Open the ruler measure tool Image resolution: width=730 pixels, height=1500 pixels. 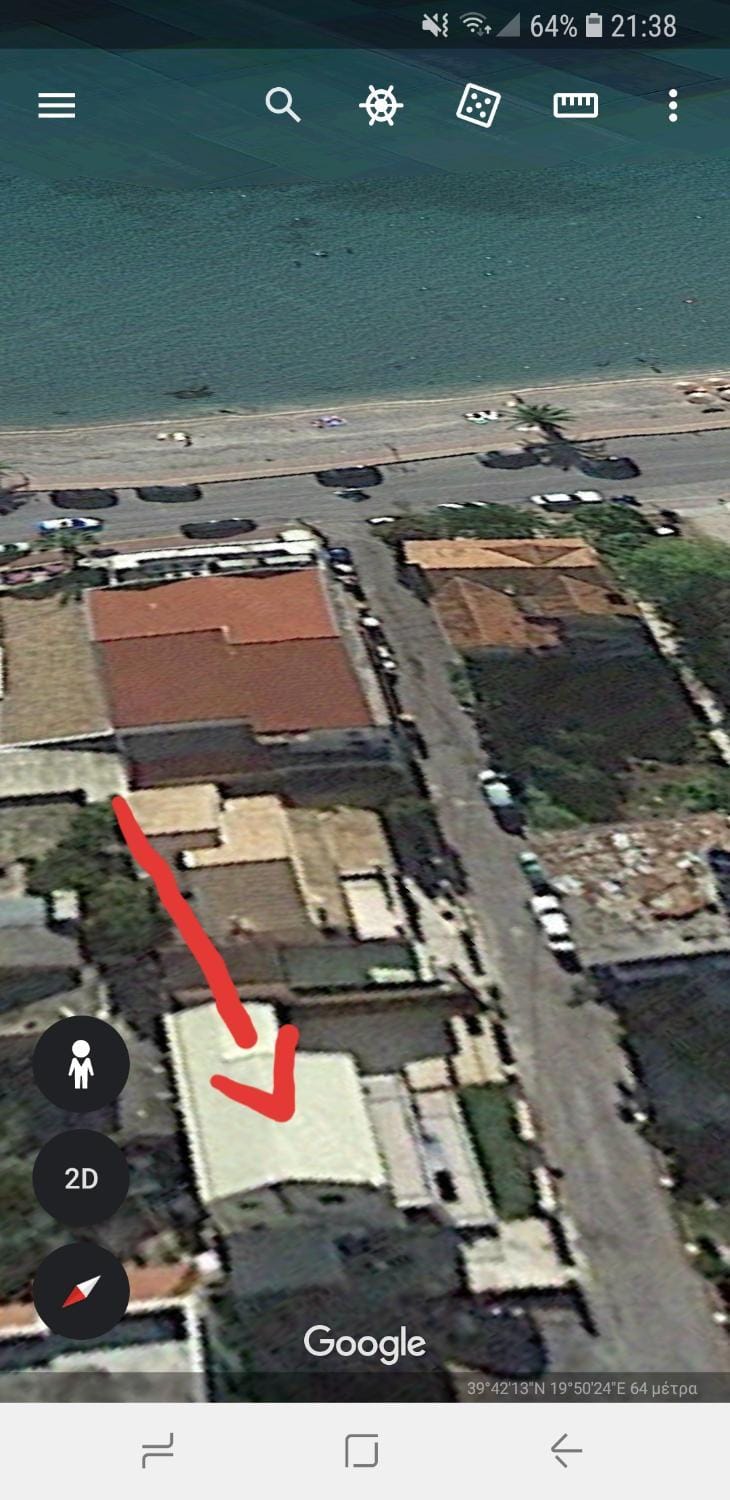click(x=576, y=105)
